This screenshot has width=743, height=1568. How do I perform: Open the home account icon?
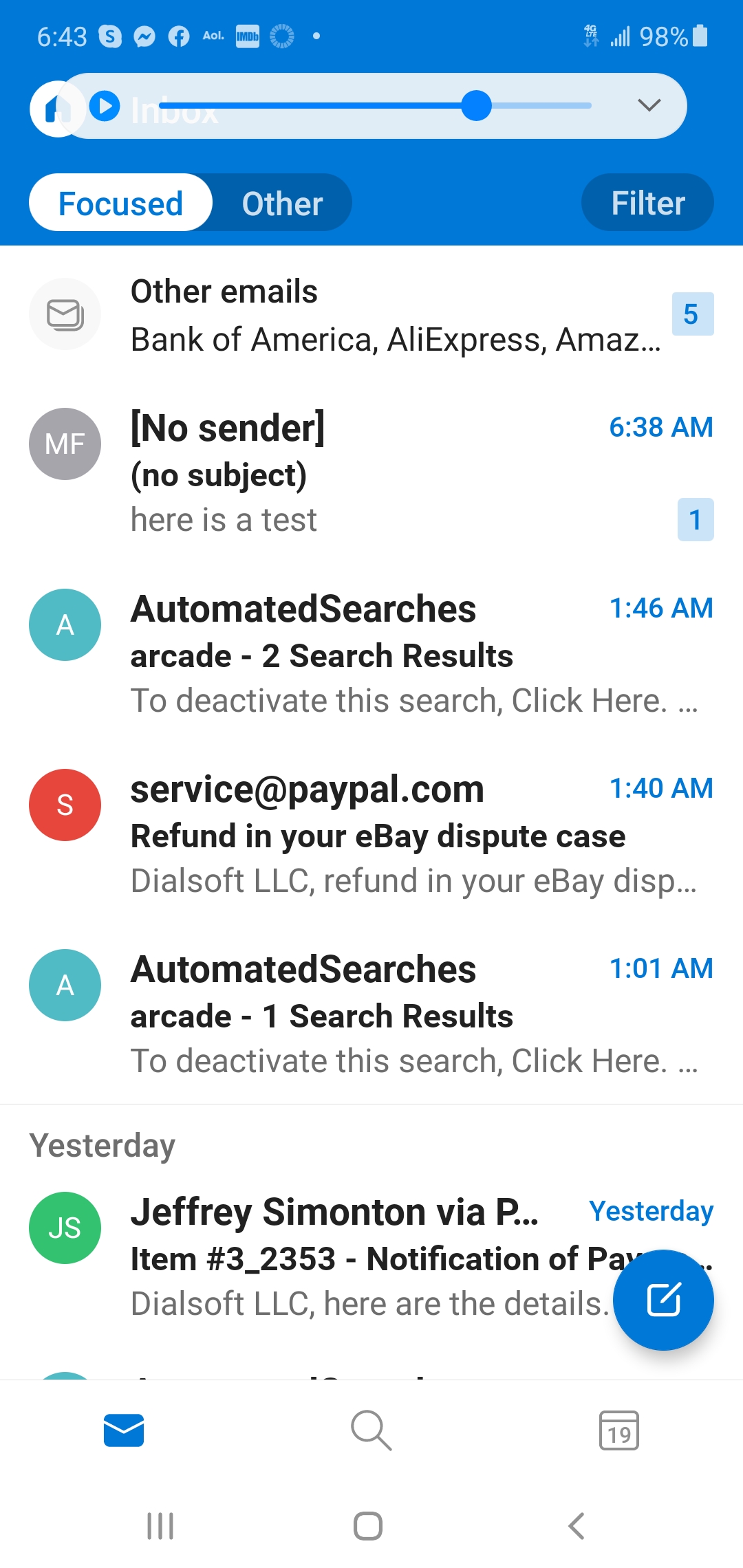56,109
